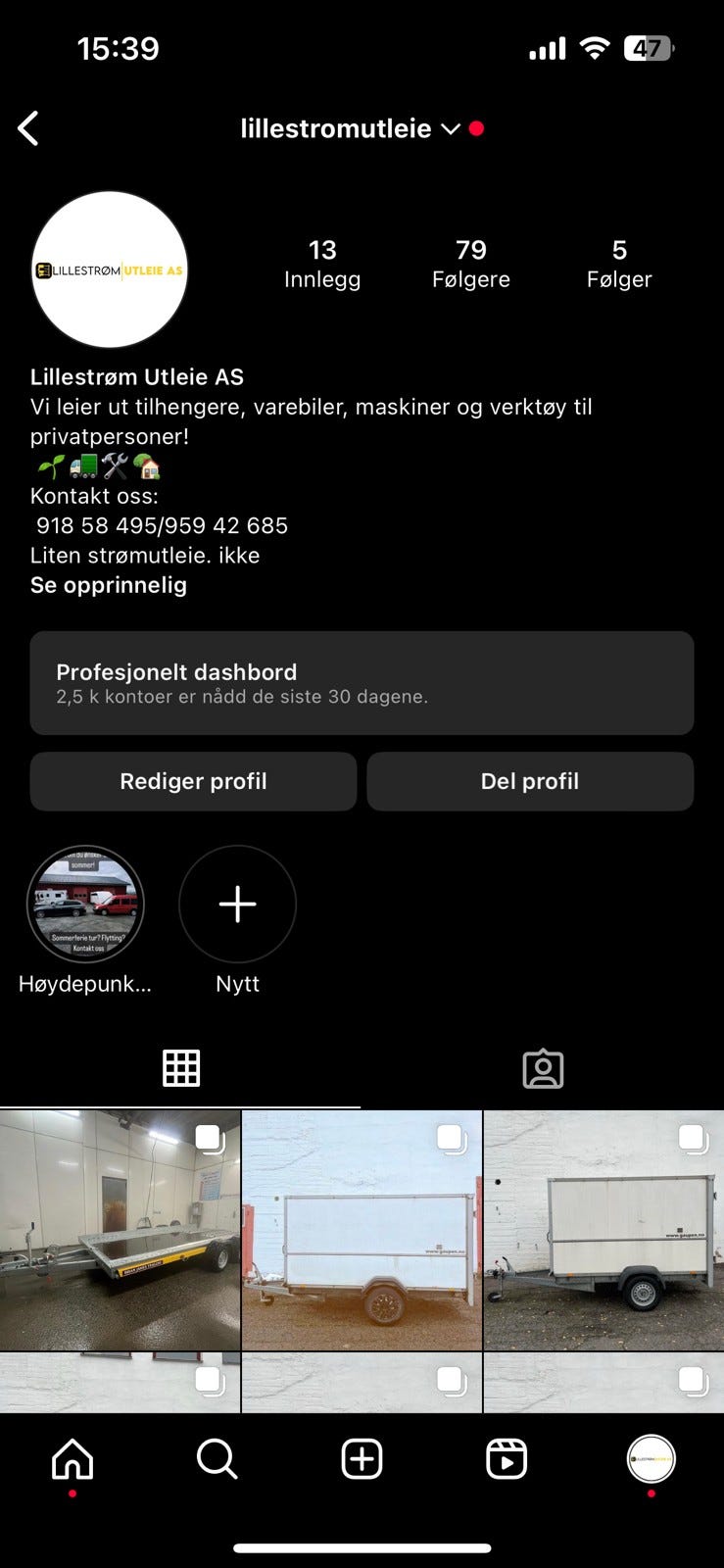This screenshot has height=1568, width=724.
Task: Open the Search tab
Action: 217,1459
